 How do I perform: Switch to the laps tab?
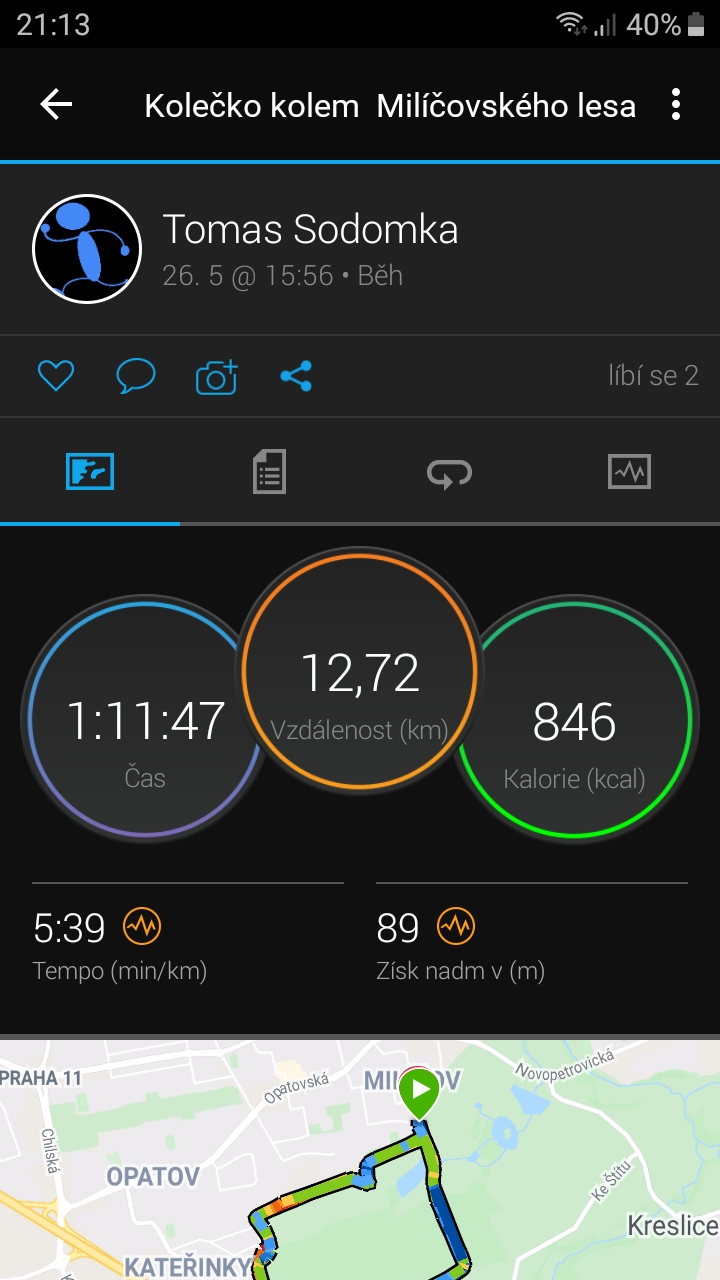[449, 472]
